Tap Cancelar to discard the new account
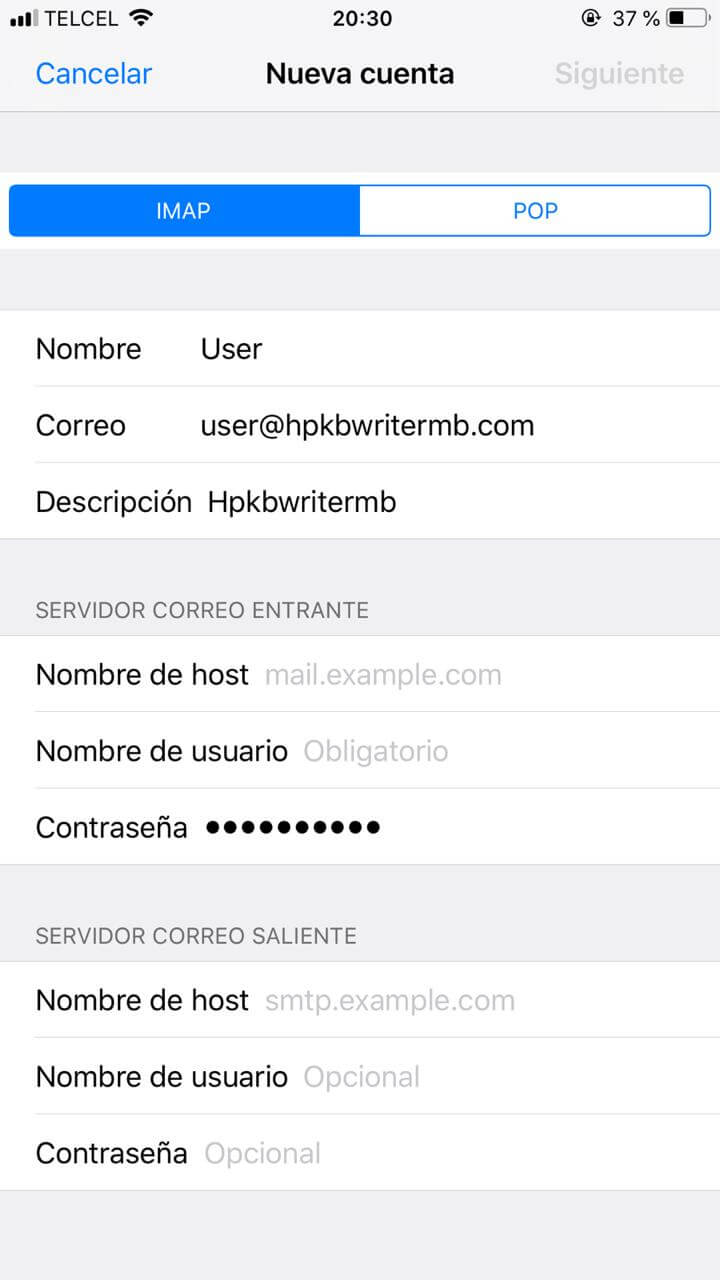720x1280 pixels. pyautogui.click(x=94, y=74)
